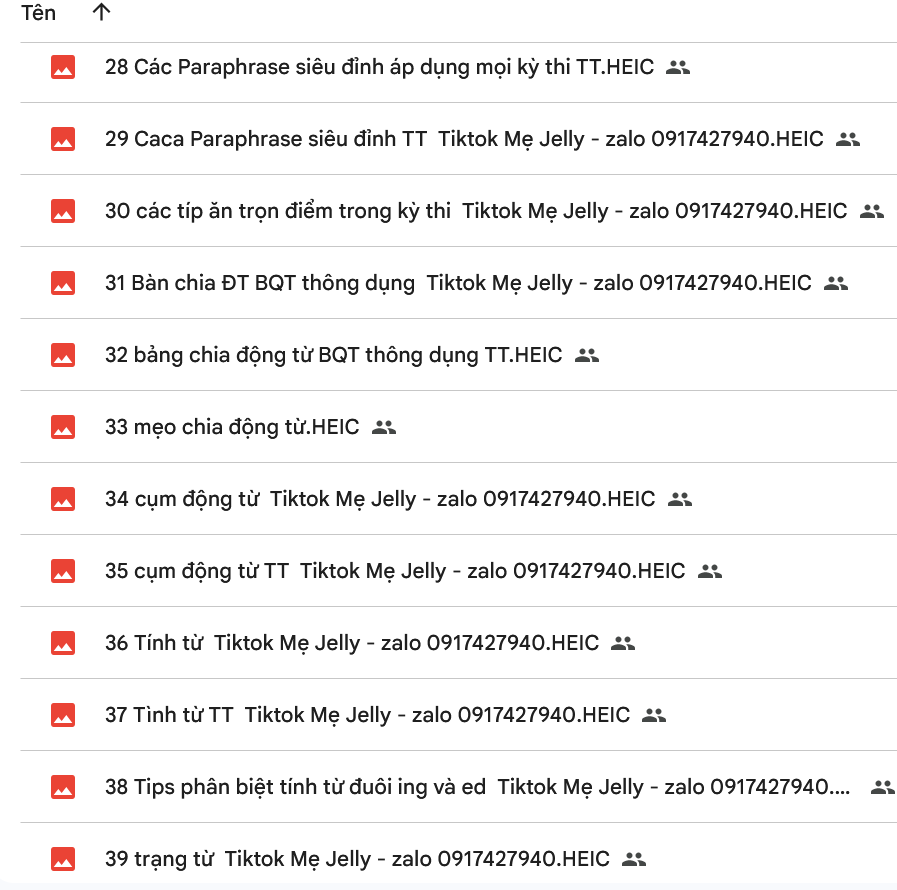Open file 29 Caca Paraphrase siêu đỉnh TT
Viewport: 897px width, 890px height.
pos(464,139)
